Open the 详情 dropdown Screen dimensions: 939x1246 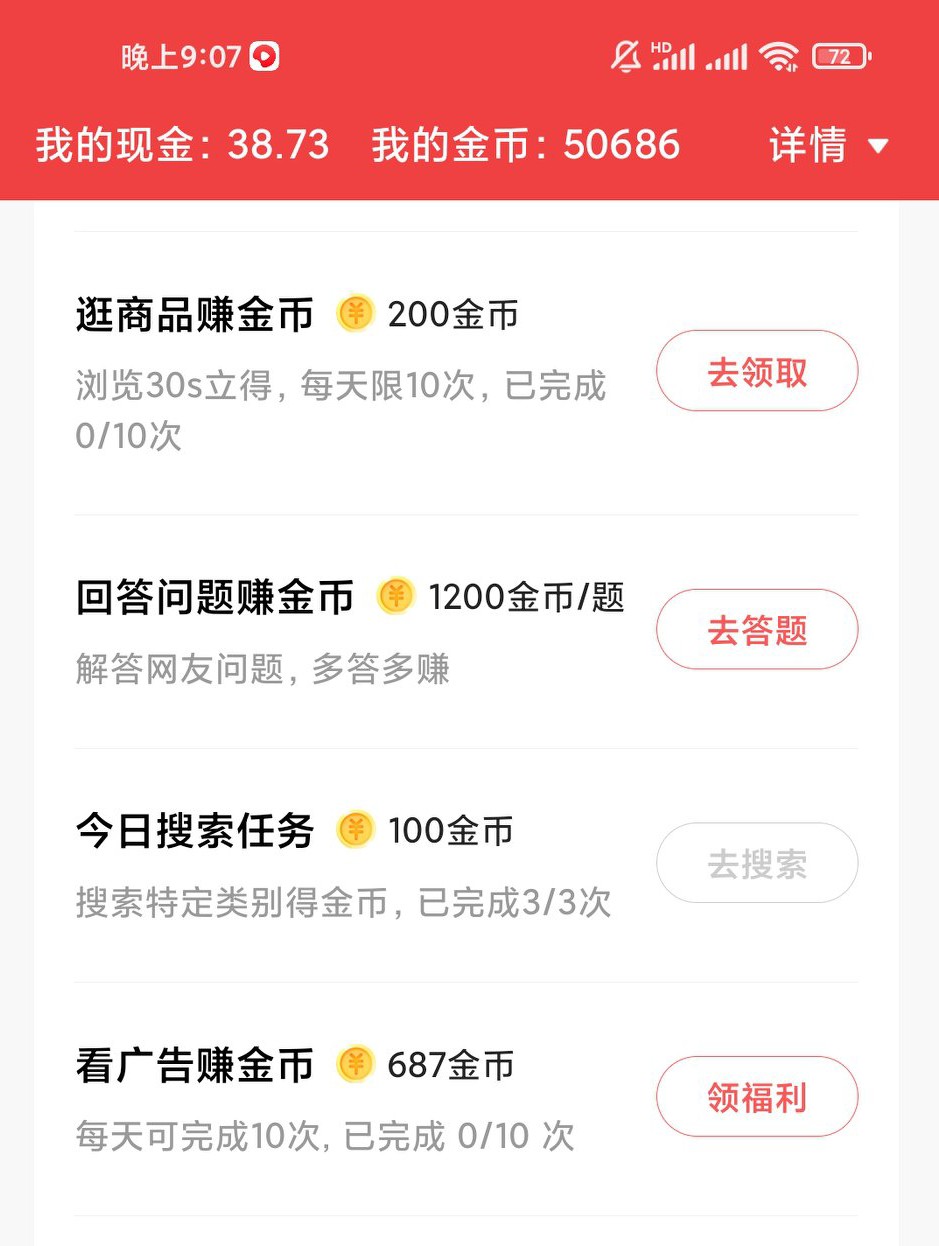(x=808, y=146)
